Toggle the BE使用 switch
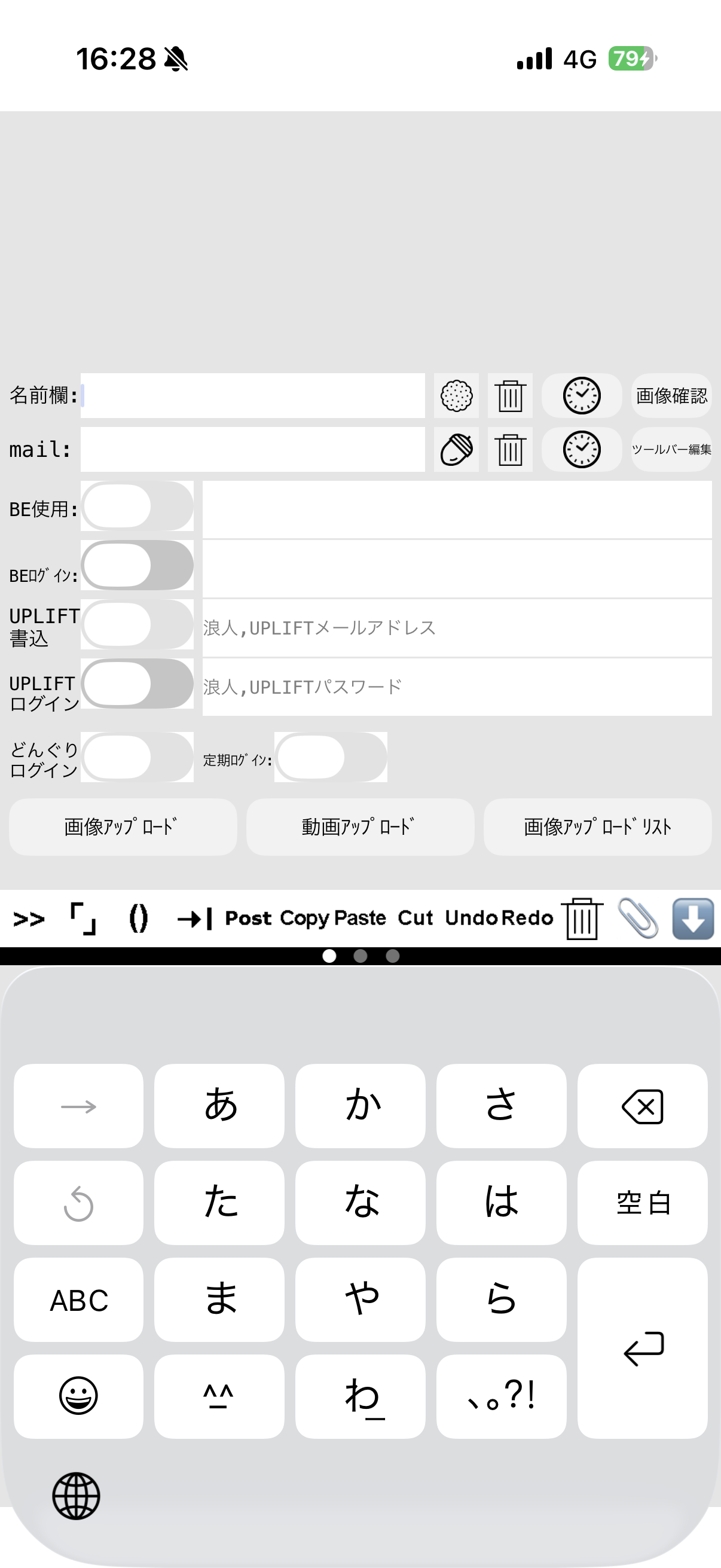 point(137,506)
